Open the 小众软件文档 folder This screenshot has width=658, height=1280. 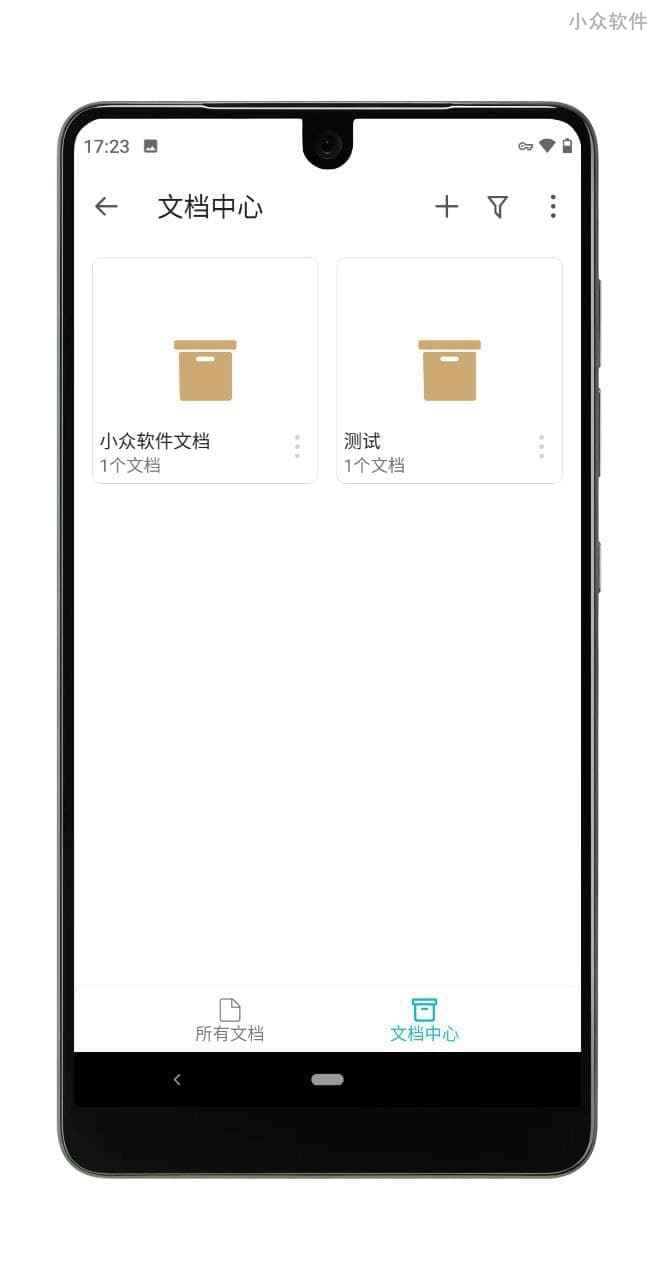tap(205, 370)
